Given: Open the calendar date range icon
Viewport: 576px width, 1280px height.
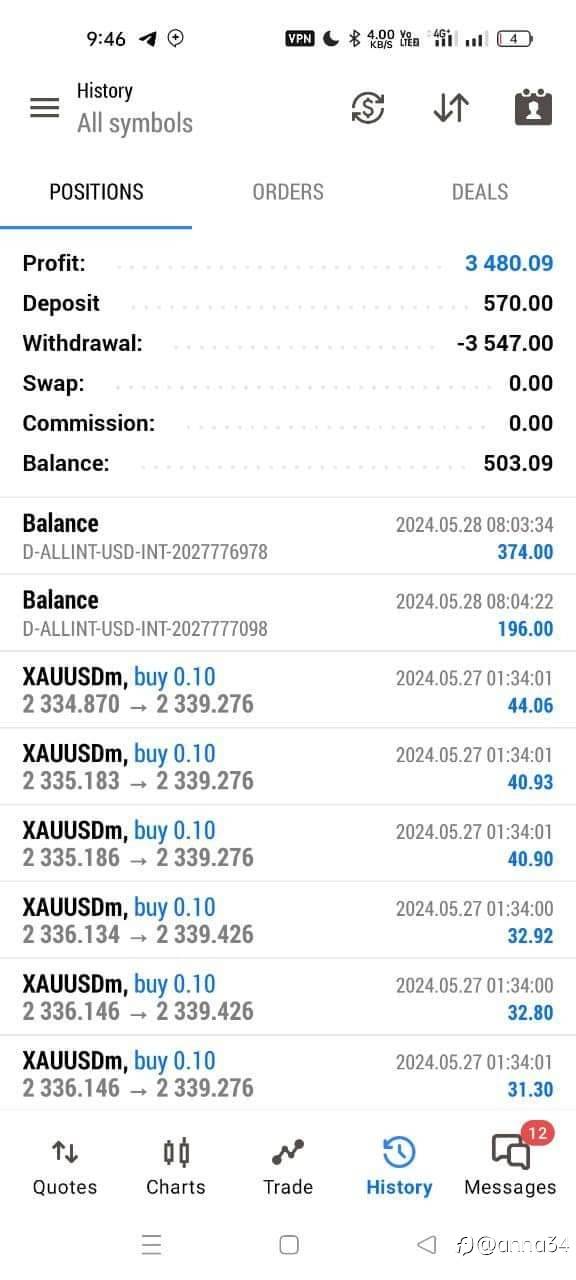Looking at the screenshot, I should point(533,107).
